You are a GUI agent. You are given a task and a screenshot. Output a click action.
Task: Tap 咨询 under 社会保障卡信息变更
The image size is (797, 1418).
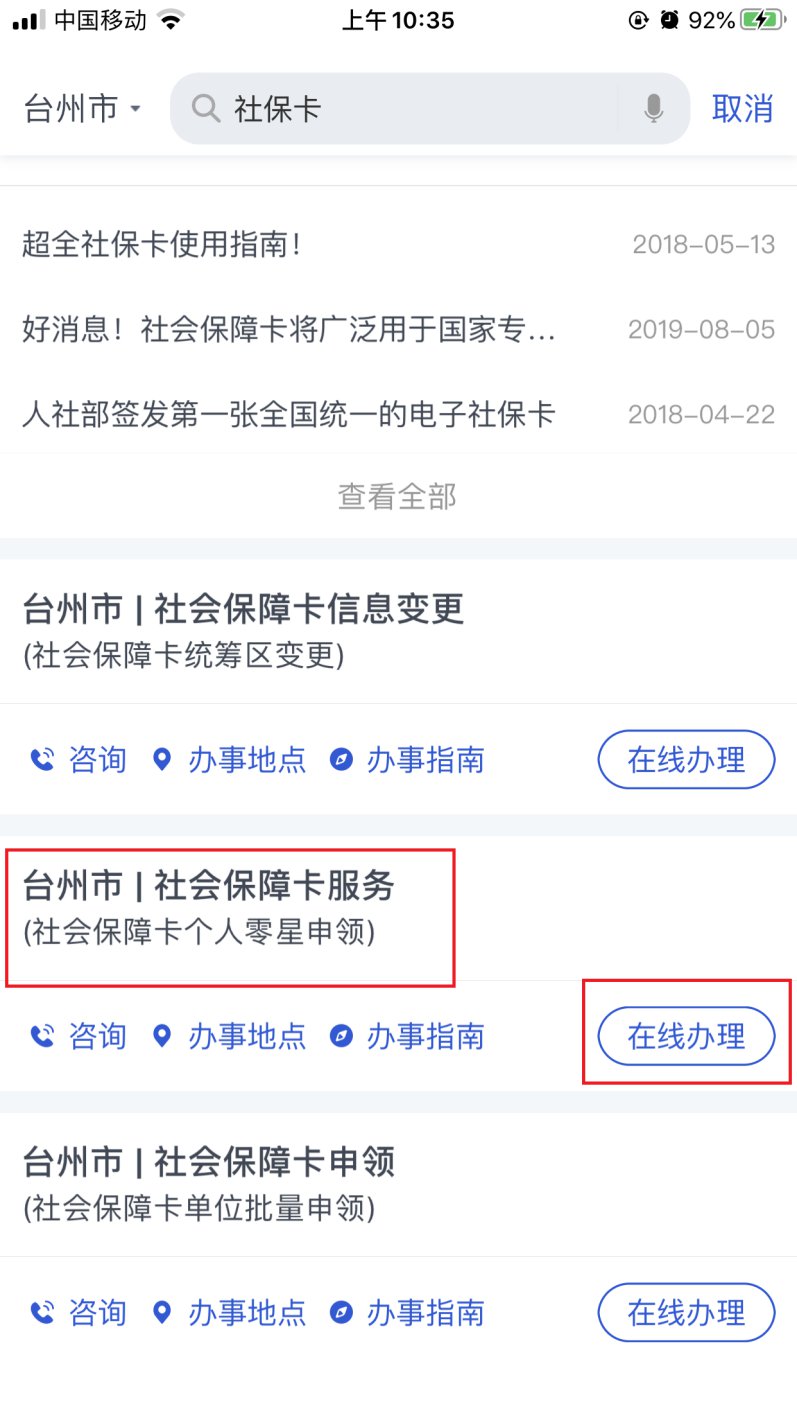pyautogui.click(x=78, y=760)
